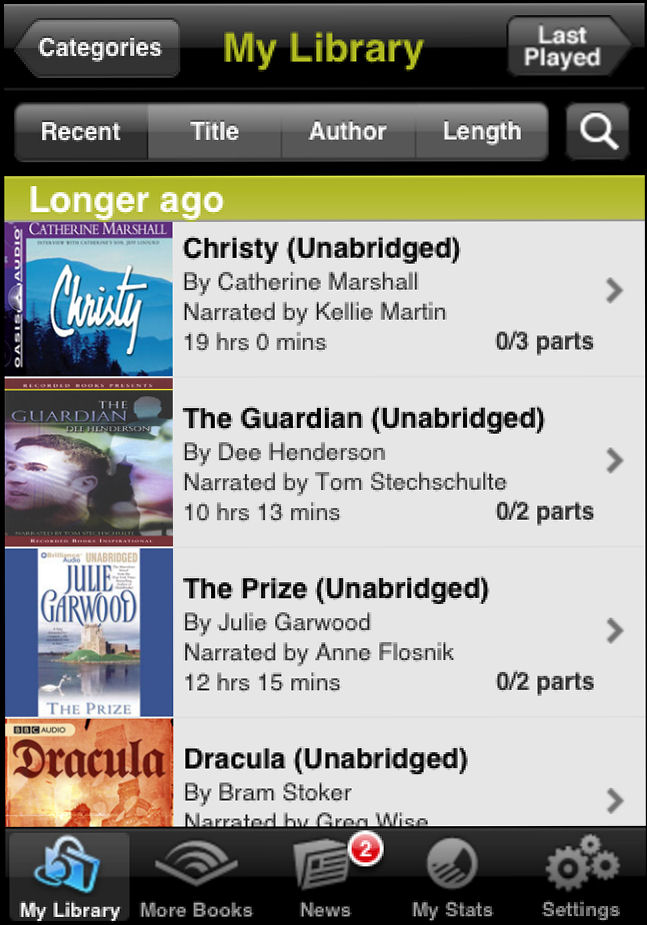Open the search magnifier icon
The image size is (647, 925).
[597, 132]
